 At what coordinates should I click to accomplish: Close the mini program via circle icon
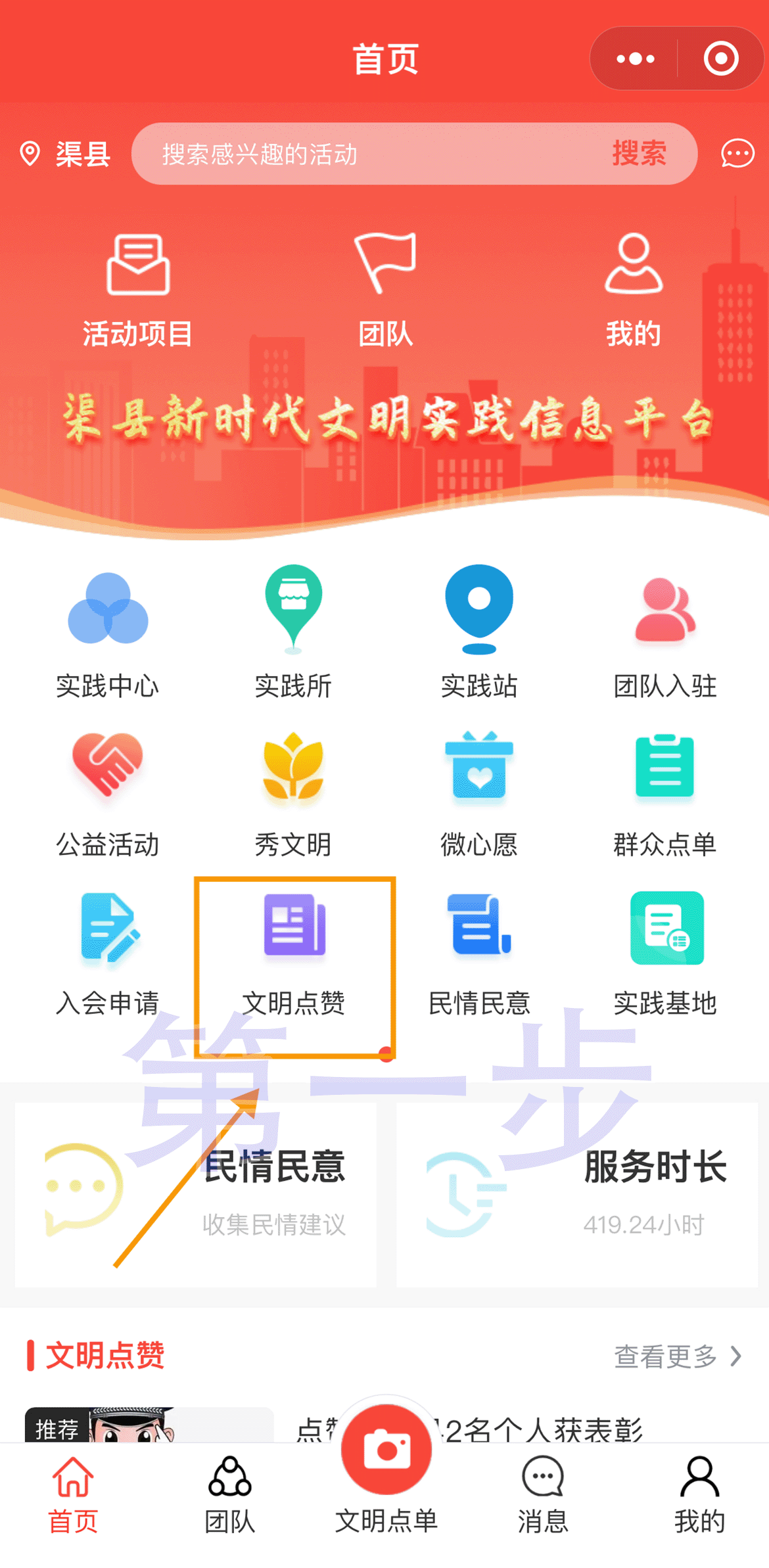pyautogui.click(x=720, y=59)
